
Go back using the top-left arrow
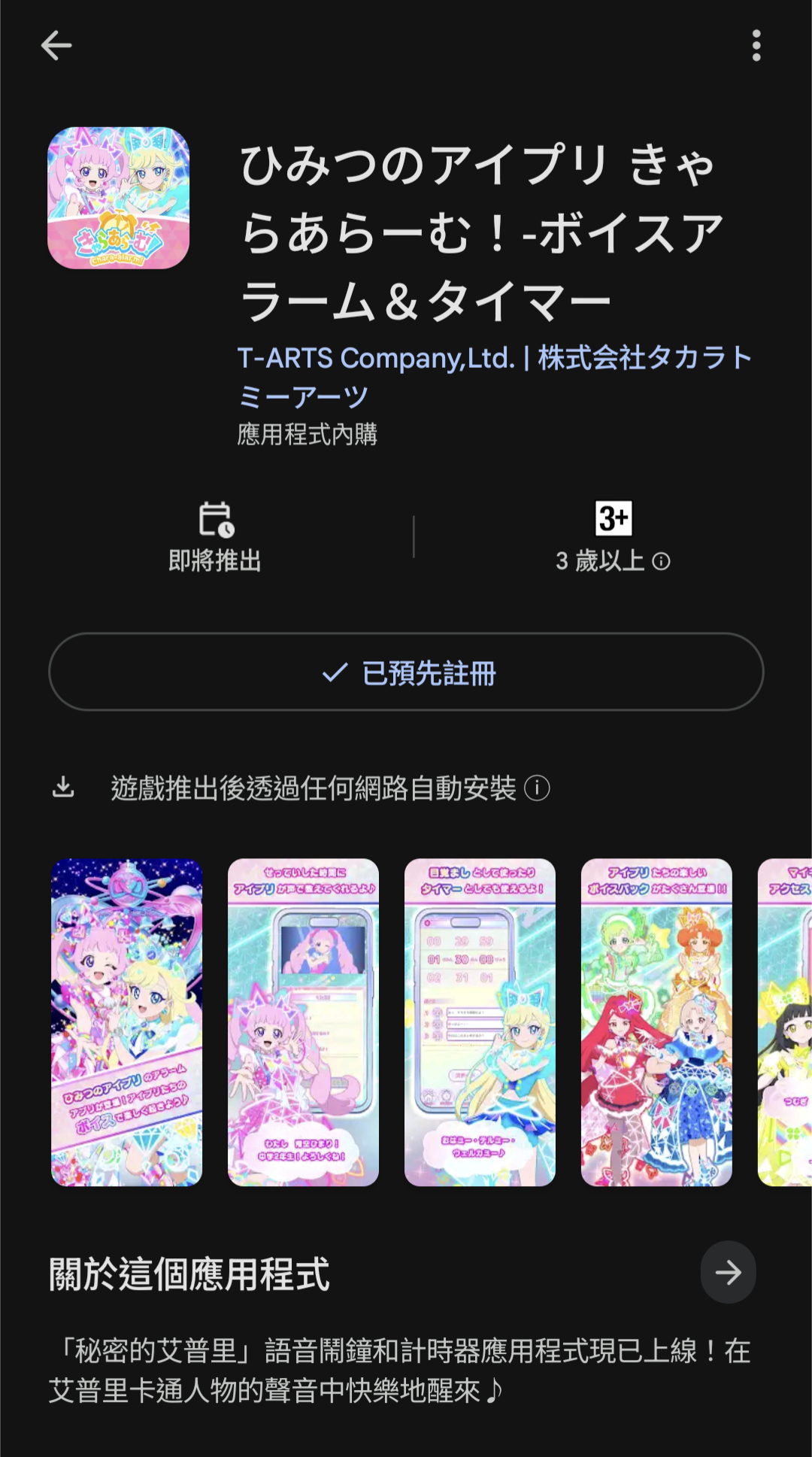pyautogui.click(x=56, y=46)
